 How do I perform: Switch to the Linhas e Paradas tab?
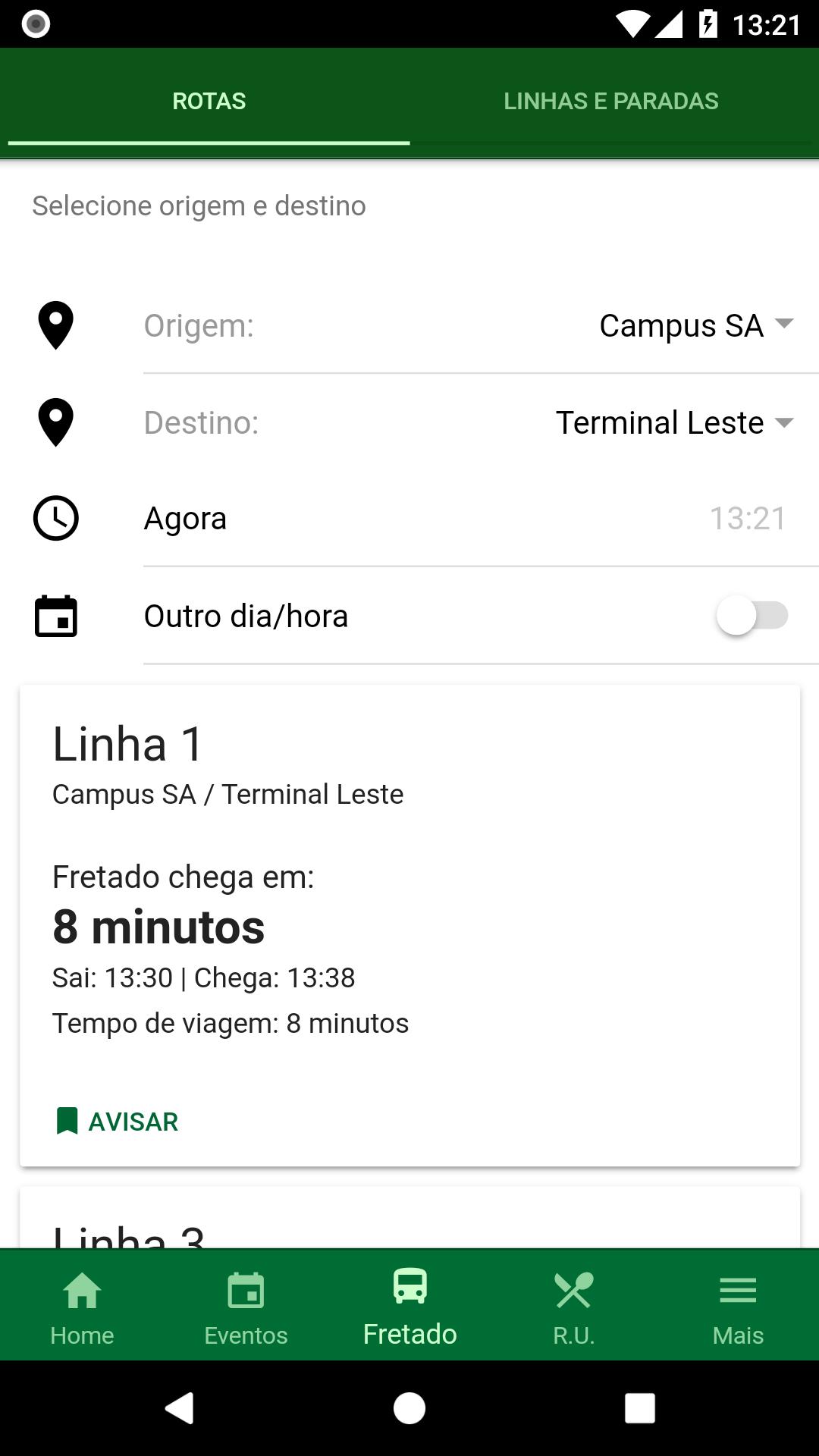pos(611,101)
